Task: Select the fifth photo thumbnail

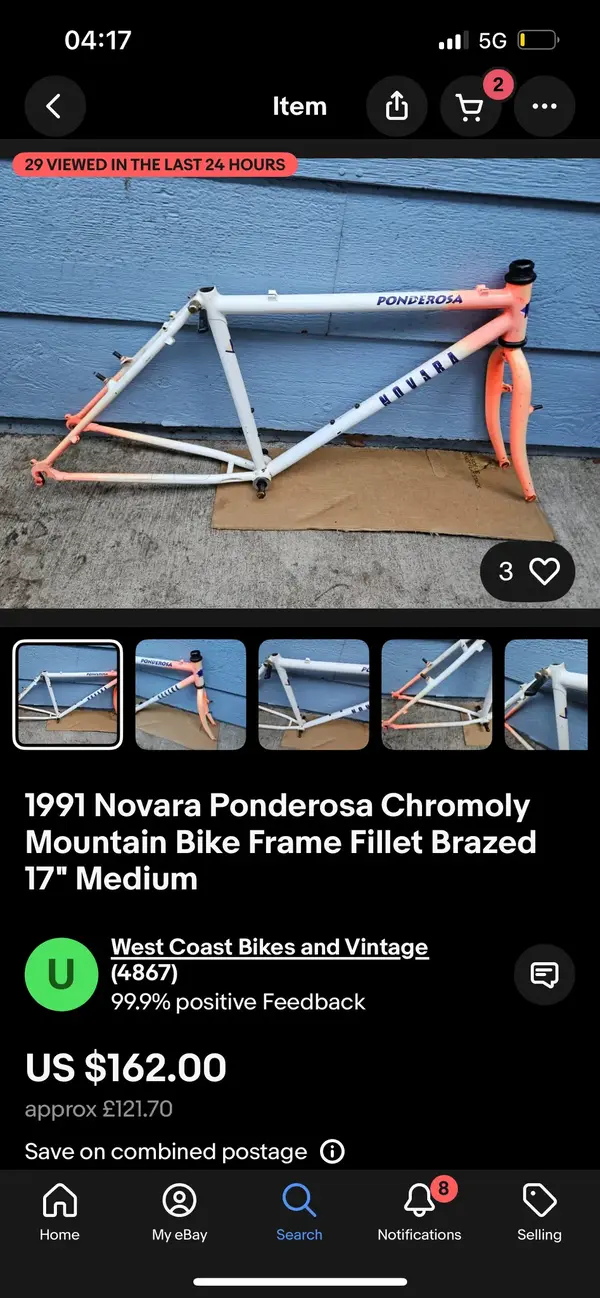Action: 550,695
